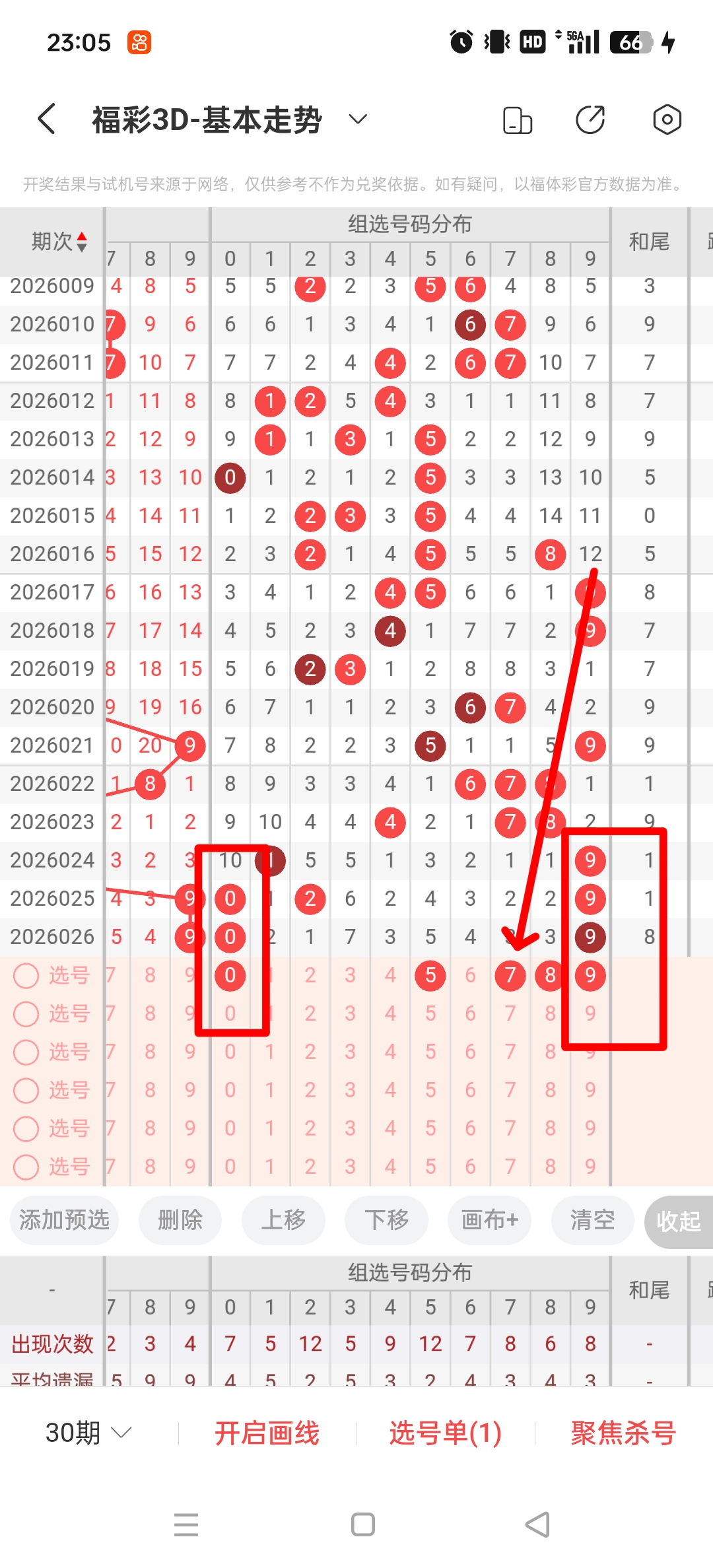Tap the 画布+ button
The image size is (713, 1568).
click(x=489, y=1220)
